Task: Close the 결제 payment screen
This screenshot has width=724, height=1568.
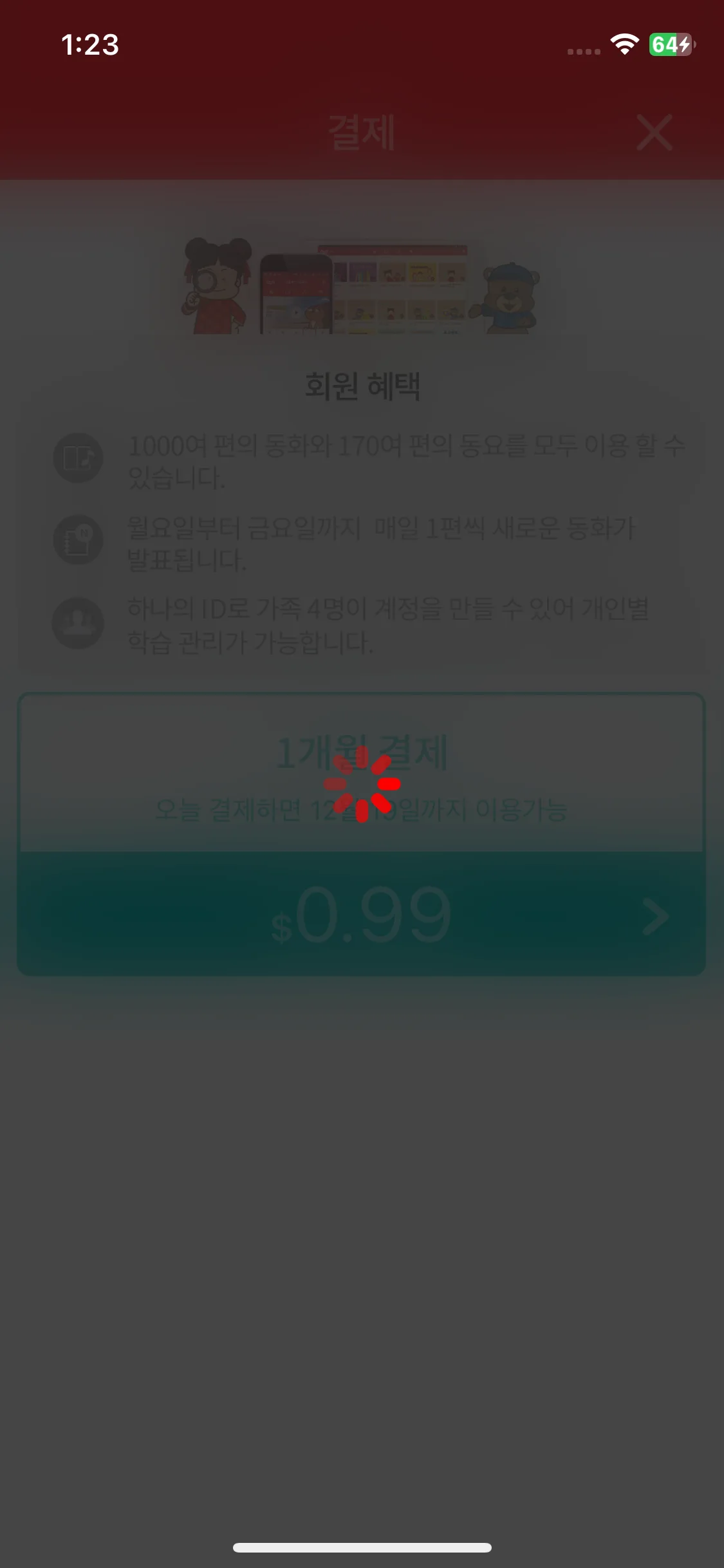Action: click(x=654, y=133)
